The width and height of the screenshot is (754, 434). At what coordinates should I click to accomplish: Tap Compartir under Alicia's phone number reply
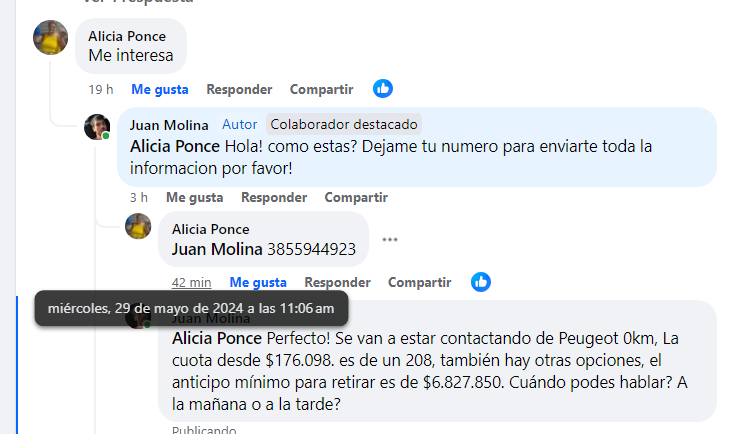[420, 282]
